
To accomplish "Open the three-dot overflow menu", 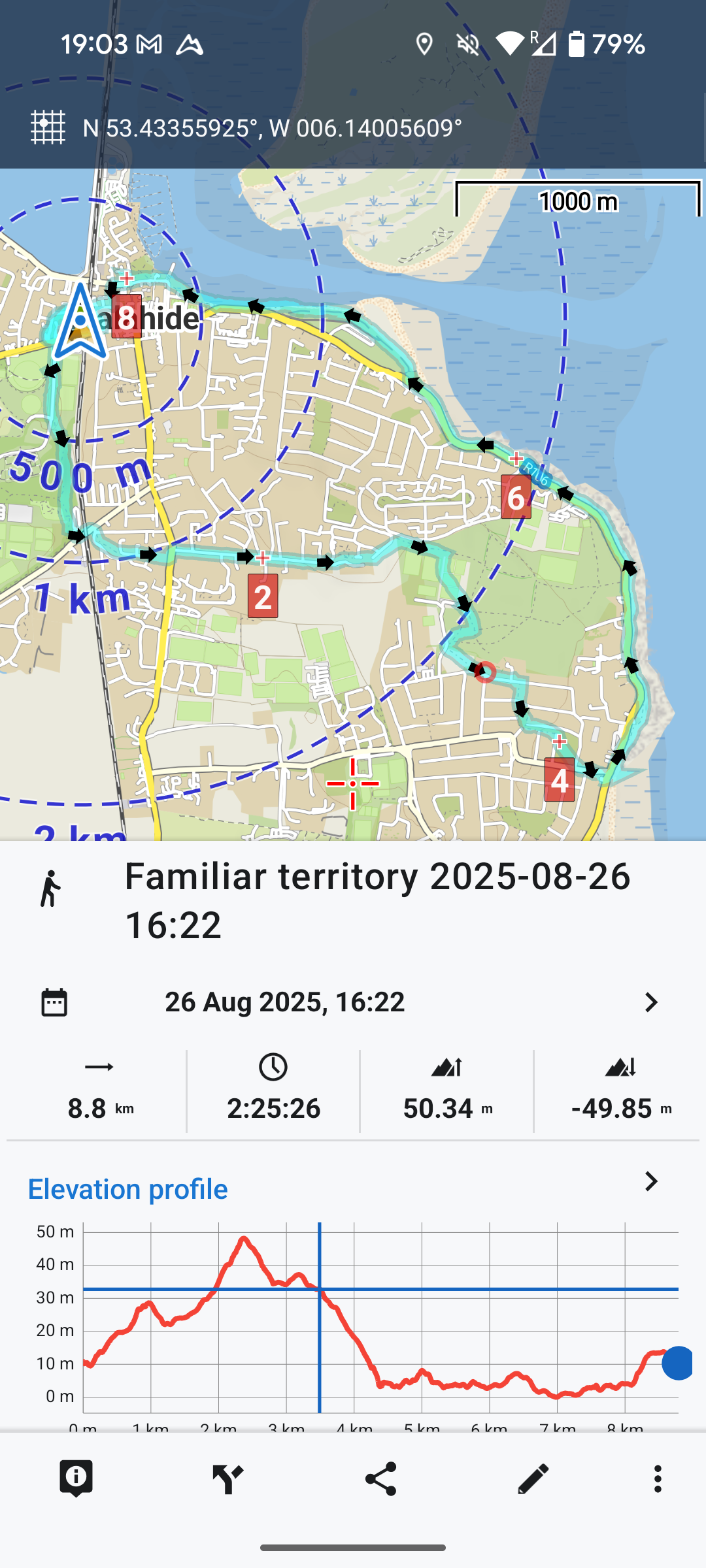I will pyautogui.click(x=658, y=1478).
